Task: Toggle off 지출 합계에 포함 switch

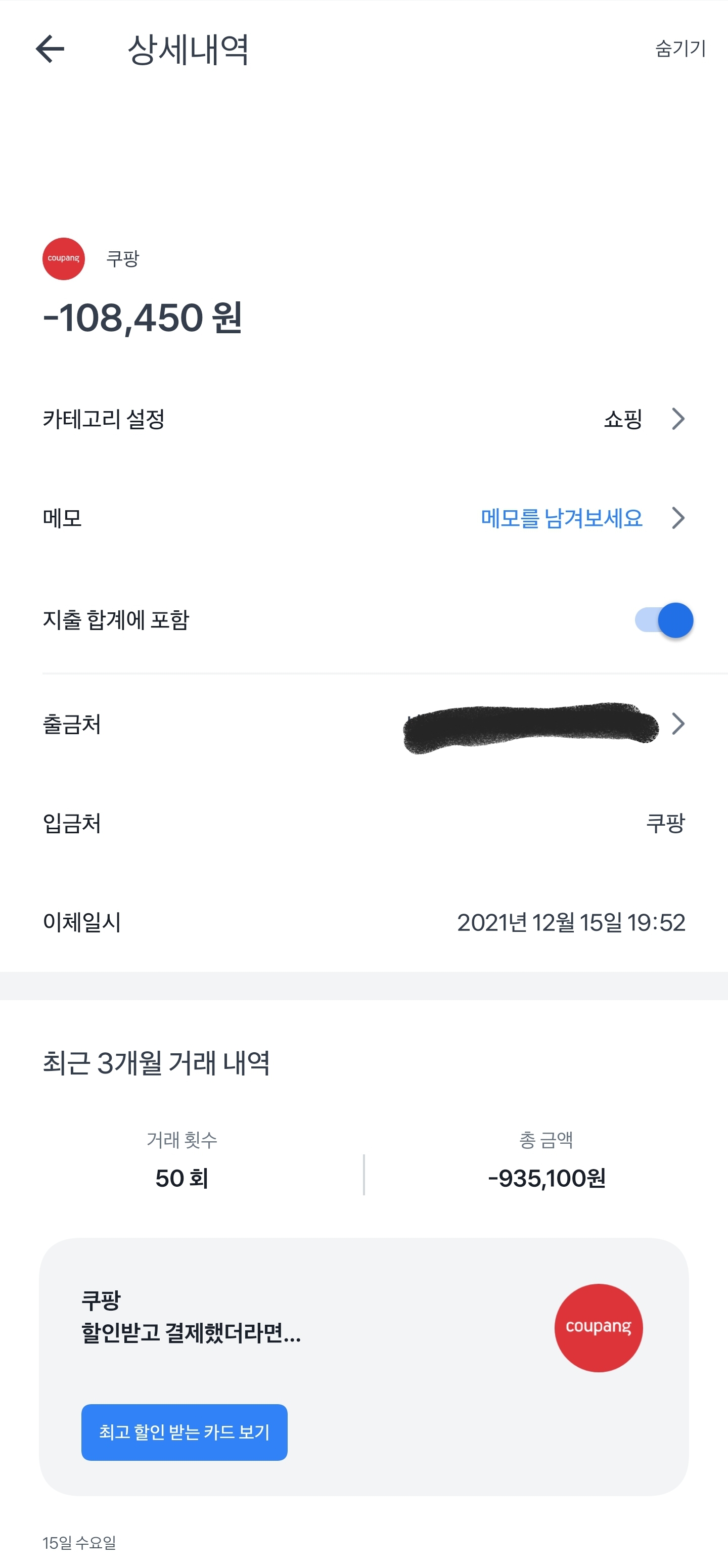Action: pos(663,620)
